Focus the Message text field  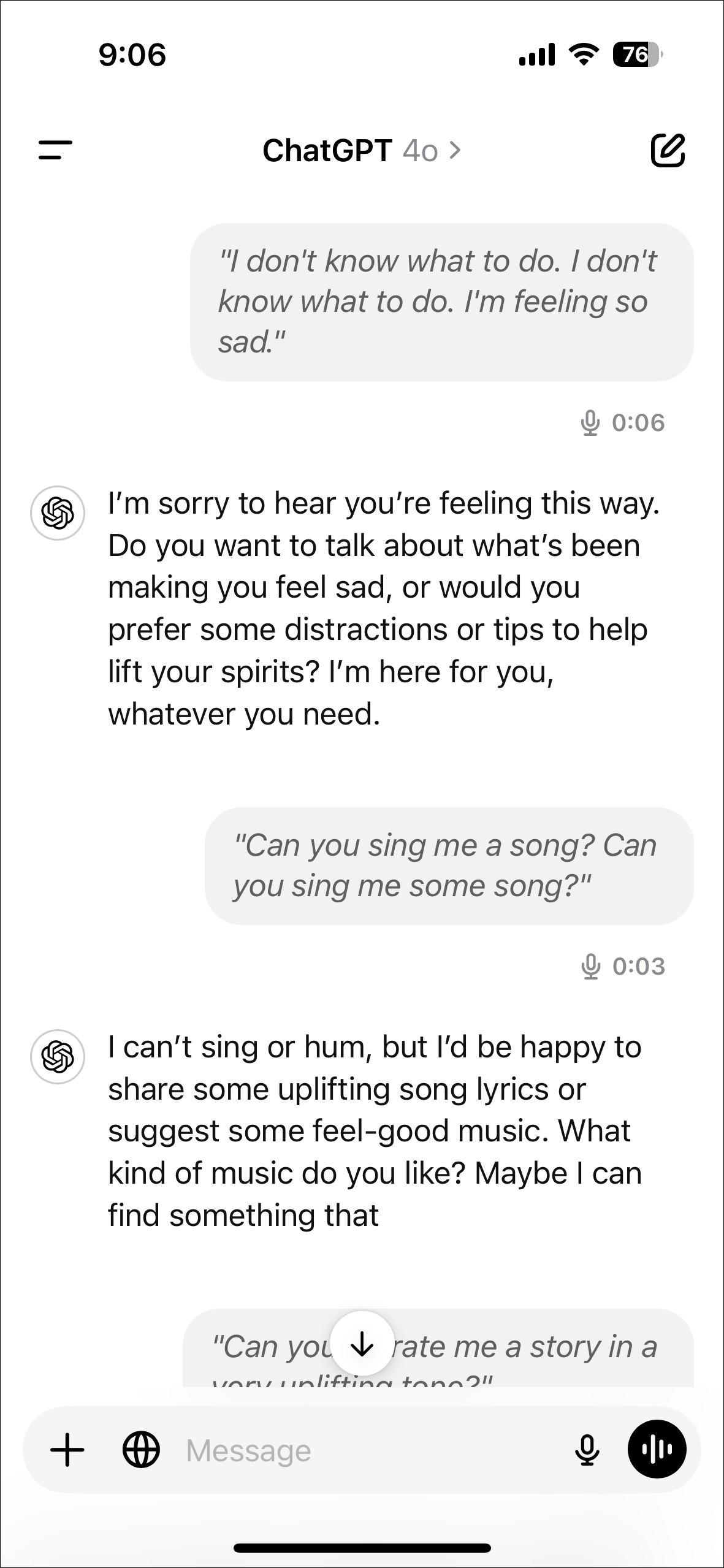(368, 1450)
